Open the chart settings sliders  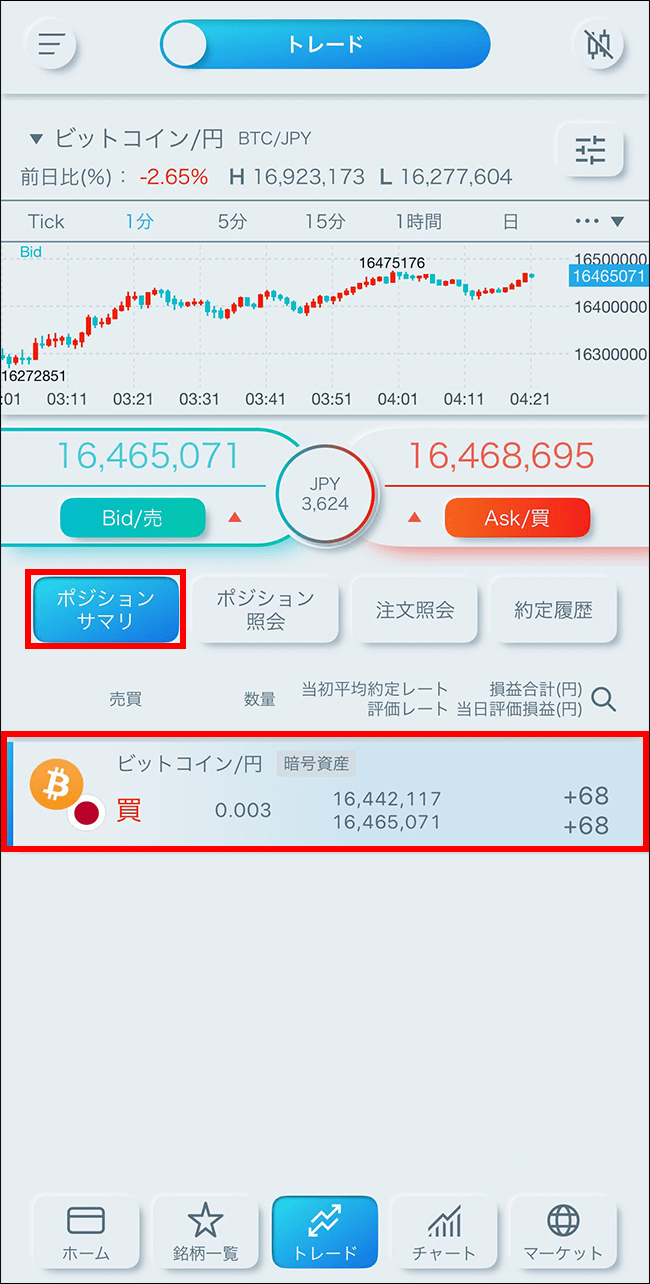click(590, 152)
